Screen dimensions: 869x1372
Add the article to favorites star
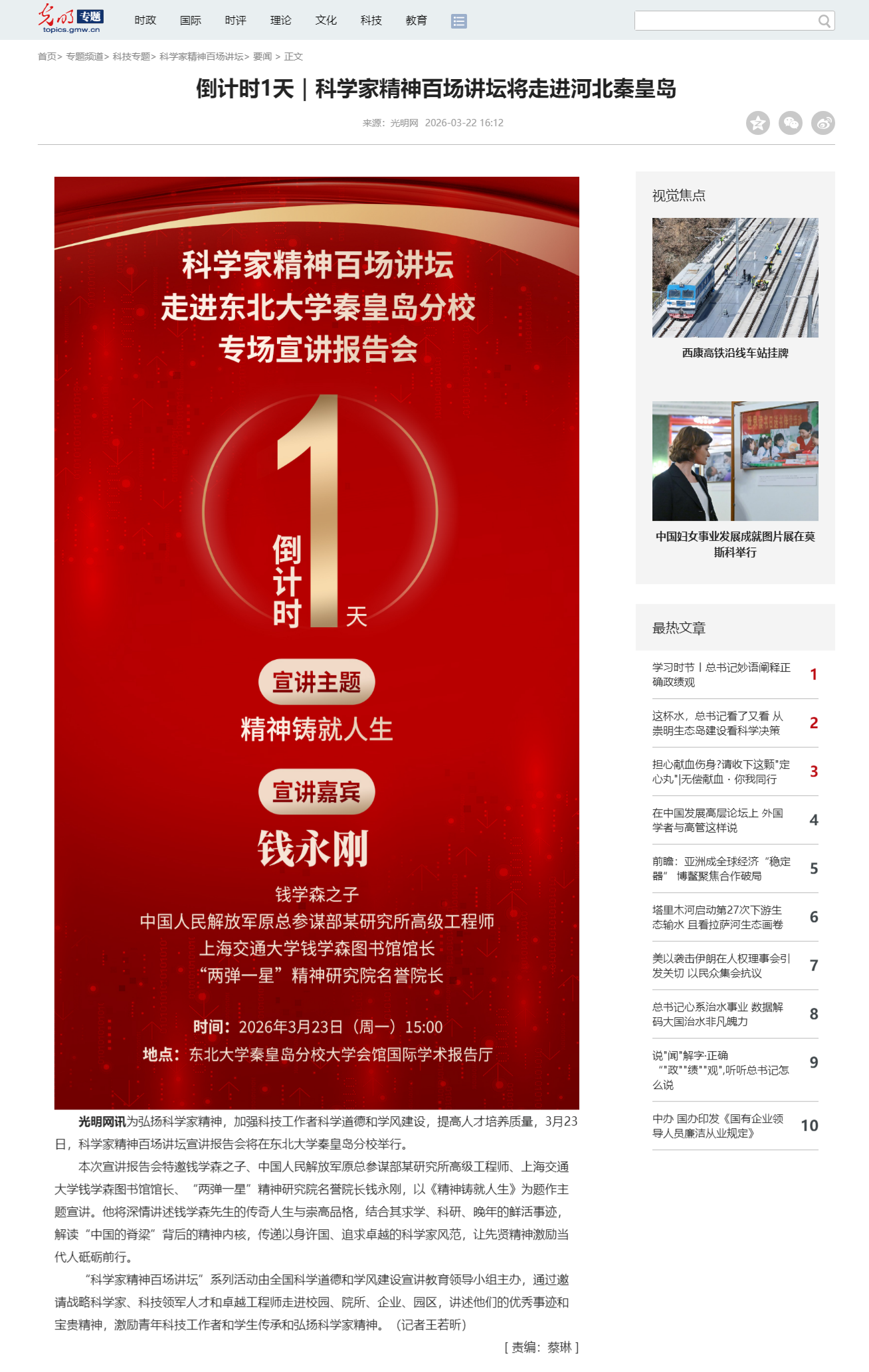point(757,123)
